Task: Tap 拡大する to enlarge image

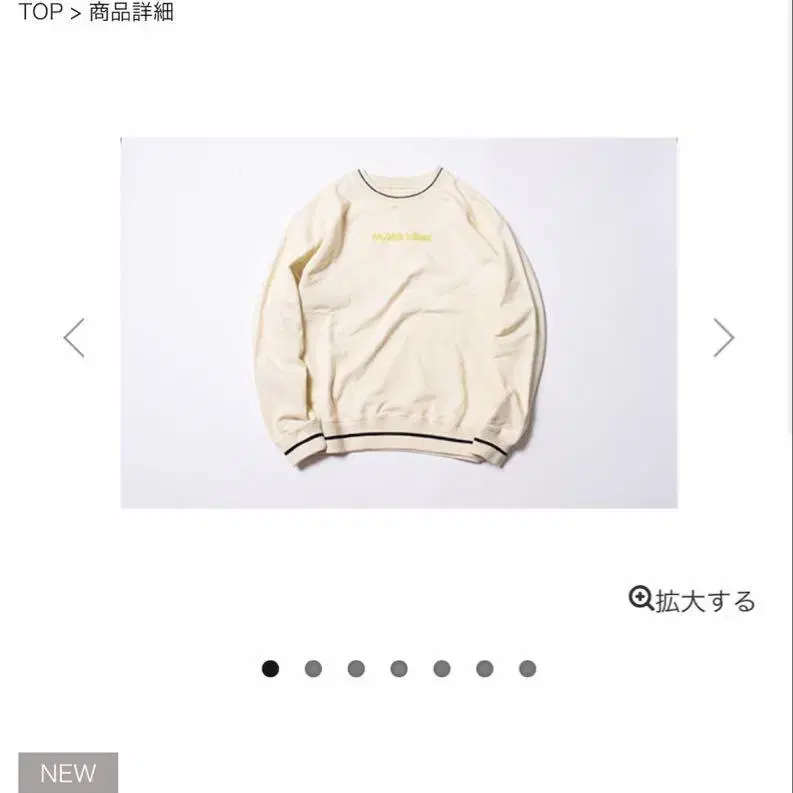Action: point(692,600)
